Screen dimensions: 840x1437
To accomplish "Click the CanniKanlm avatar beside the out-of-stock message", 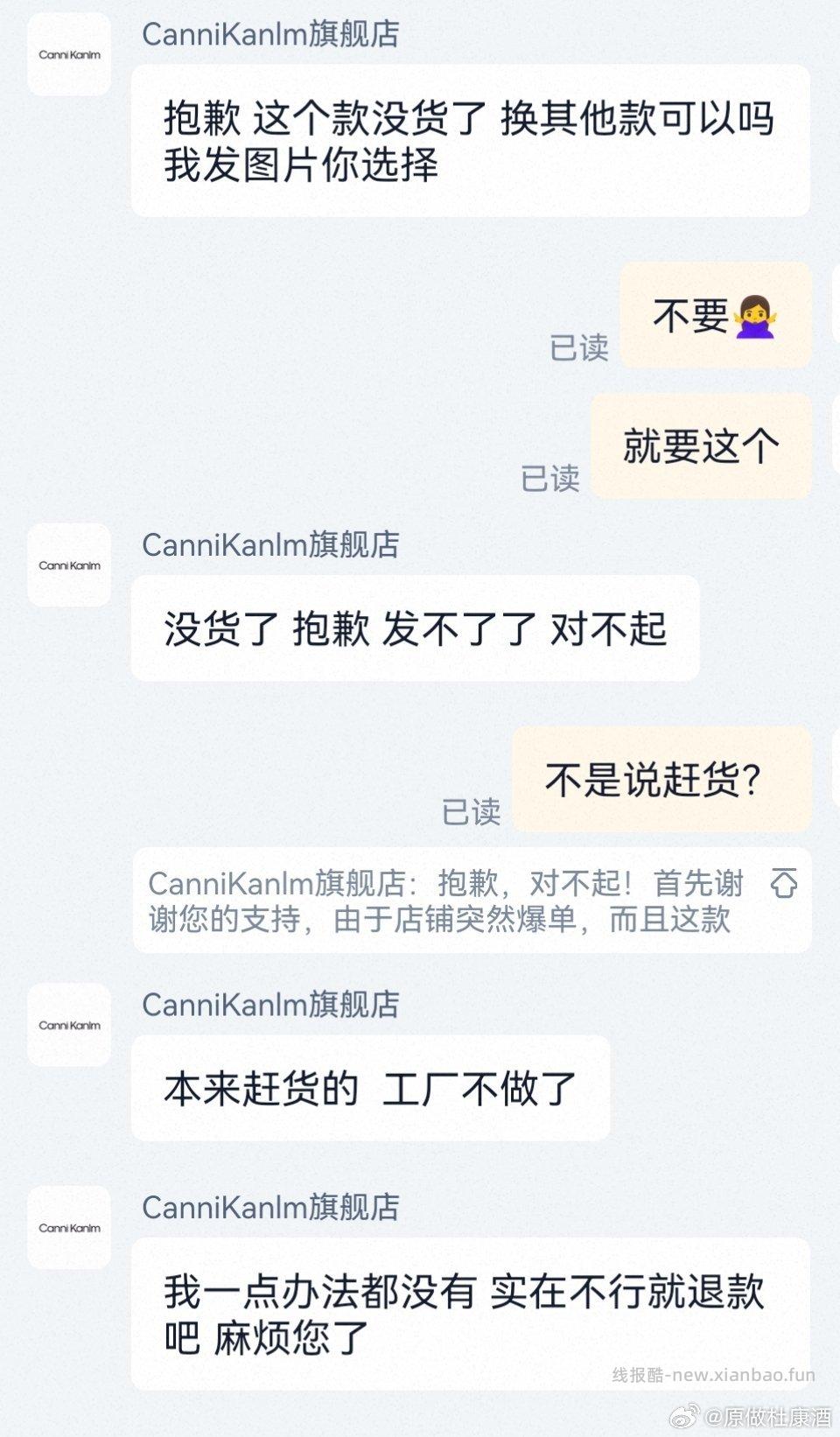I will pyautogui.click(x=68, y=564).
